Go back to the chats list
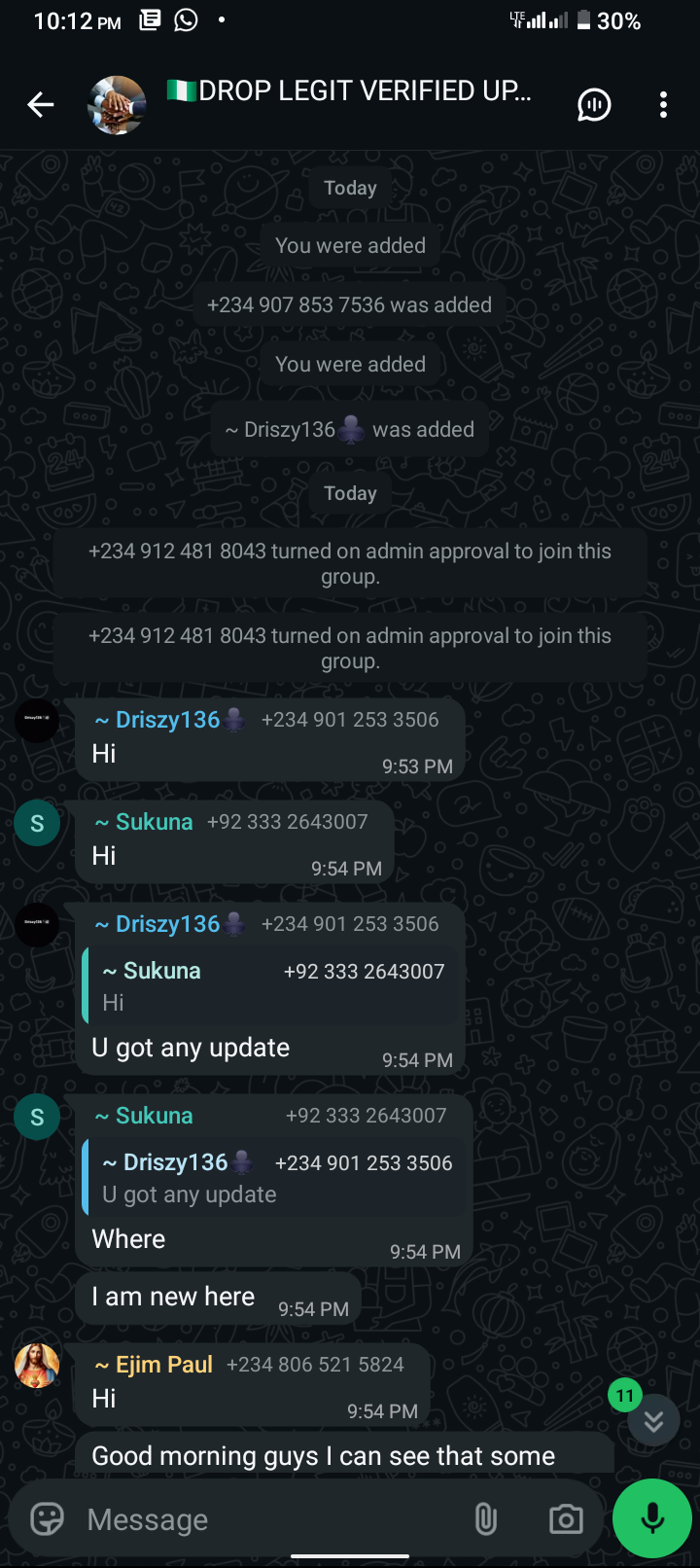 tap(41, 104)
